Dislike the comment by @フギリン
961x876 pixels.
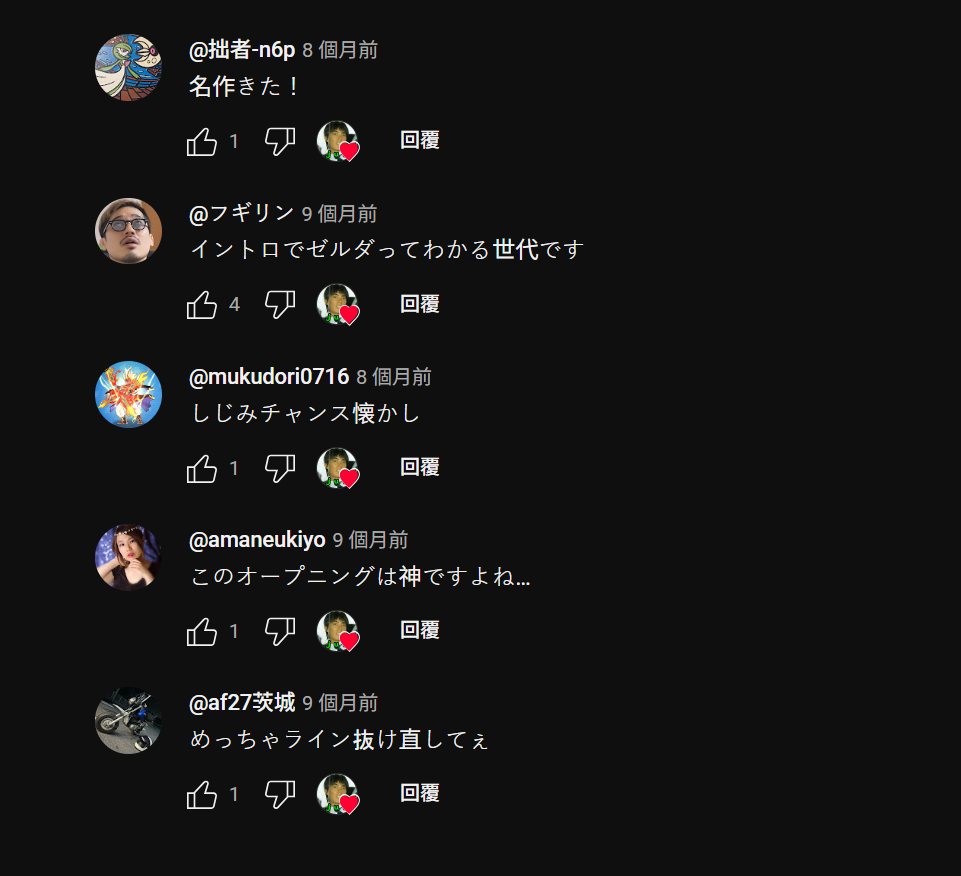(280, 304)
